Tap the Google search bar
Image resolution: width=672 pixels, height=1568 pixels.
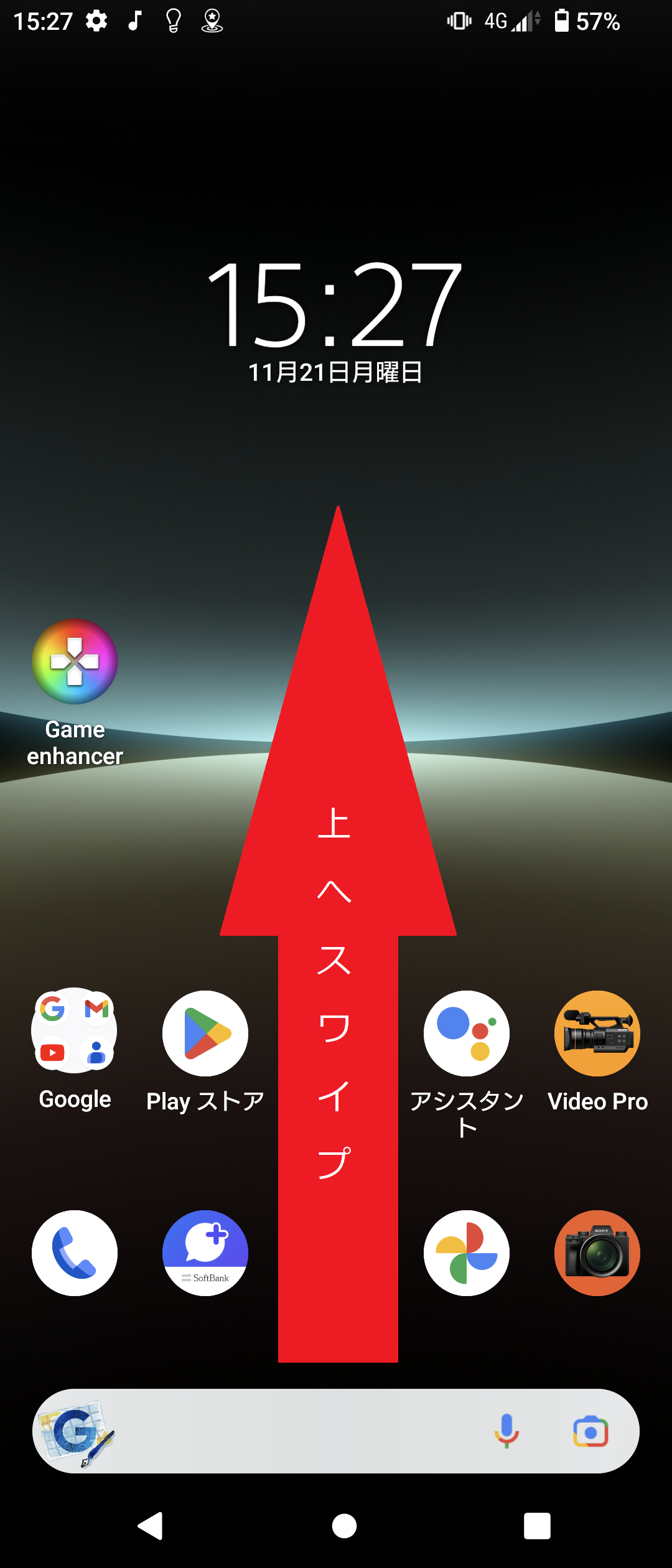(299, 1431)
